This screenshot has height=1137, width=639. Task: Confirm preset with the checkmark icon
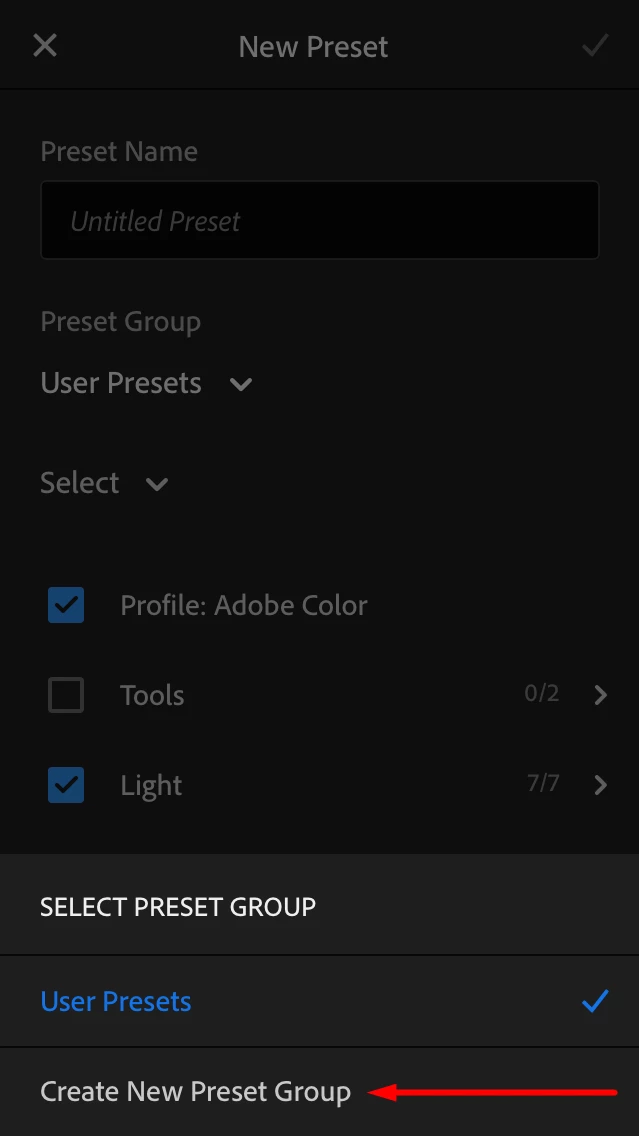pos(595,46)
